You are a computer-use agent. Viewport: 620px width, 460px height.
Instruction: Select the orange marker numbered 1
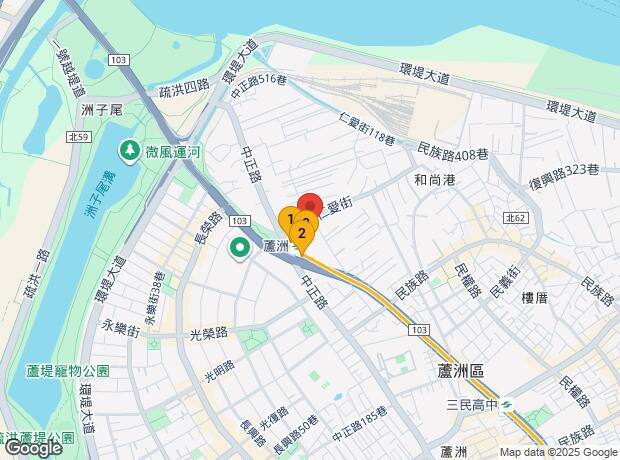coord(288,219)
